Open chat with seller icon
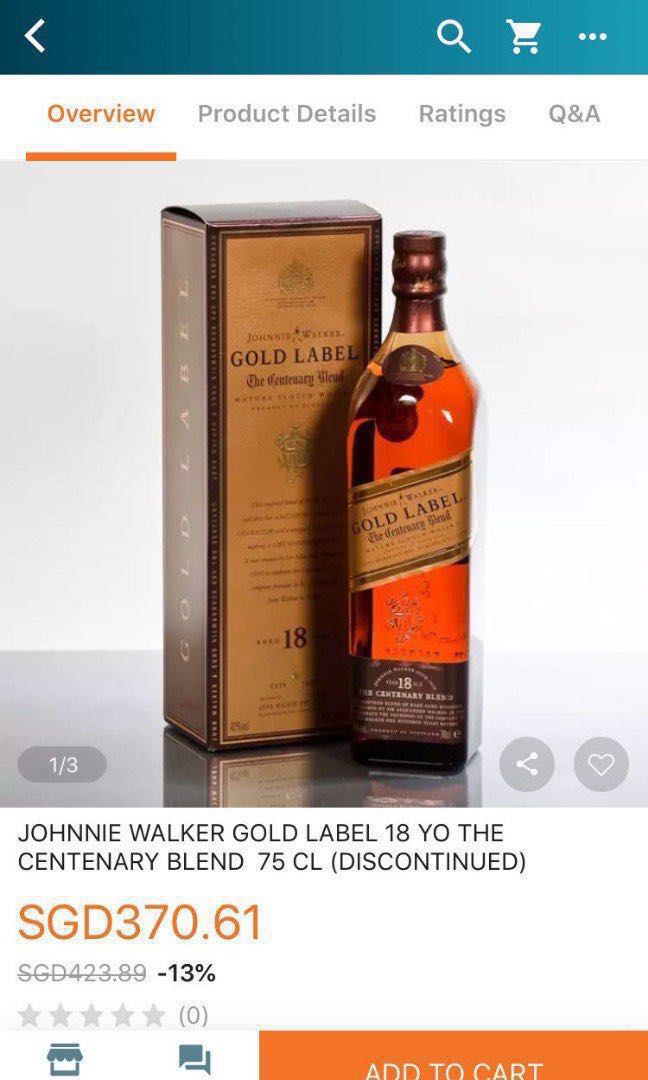648x1080 pixels. click(194, 1059)
